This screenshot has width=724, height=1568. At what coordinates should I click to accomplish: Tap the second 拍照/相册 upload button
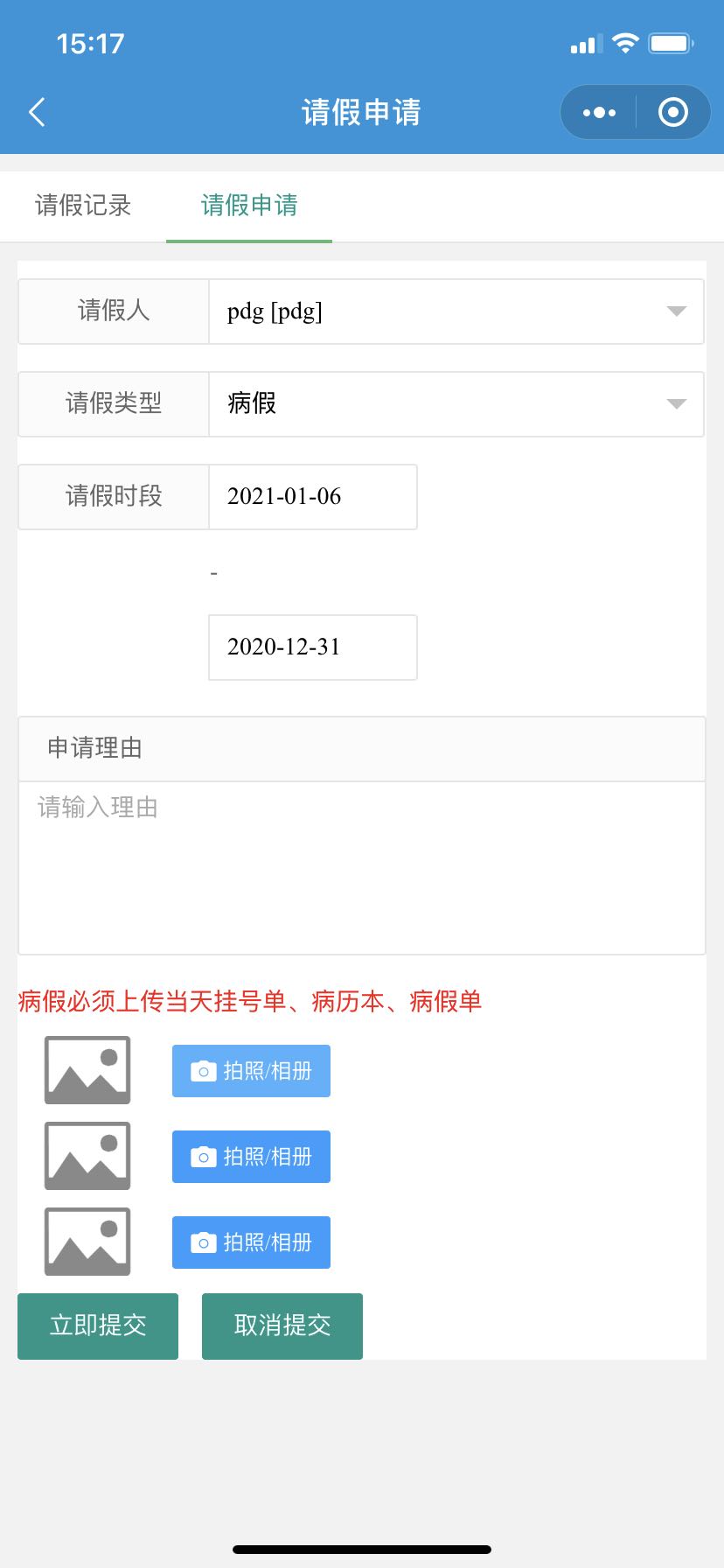tap(251, 1157)
